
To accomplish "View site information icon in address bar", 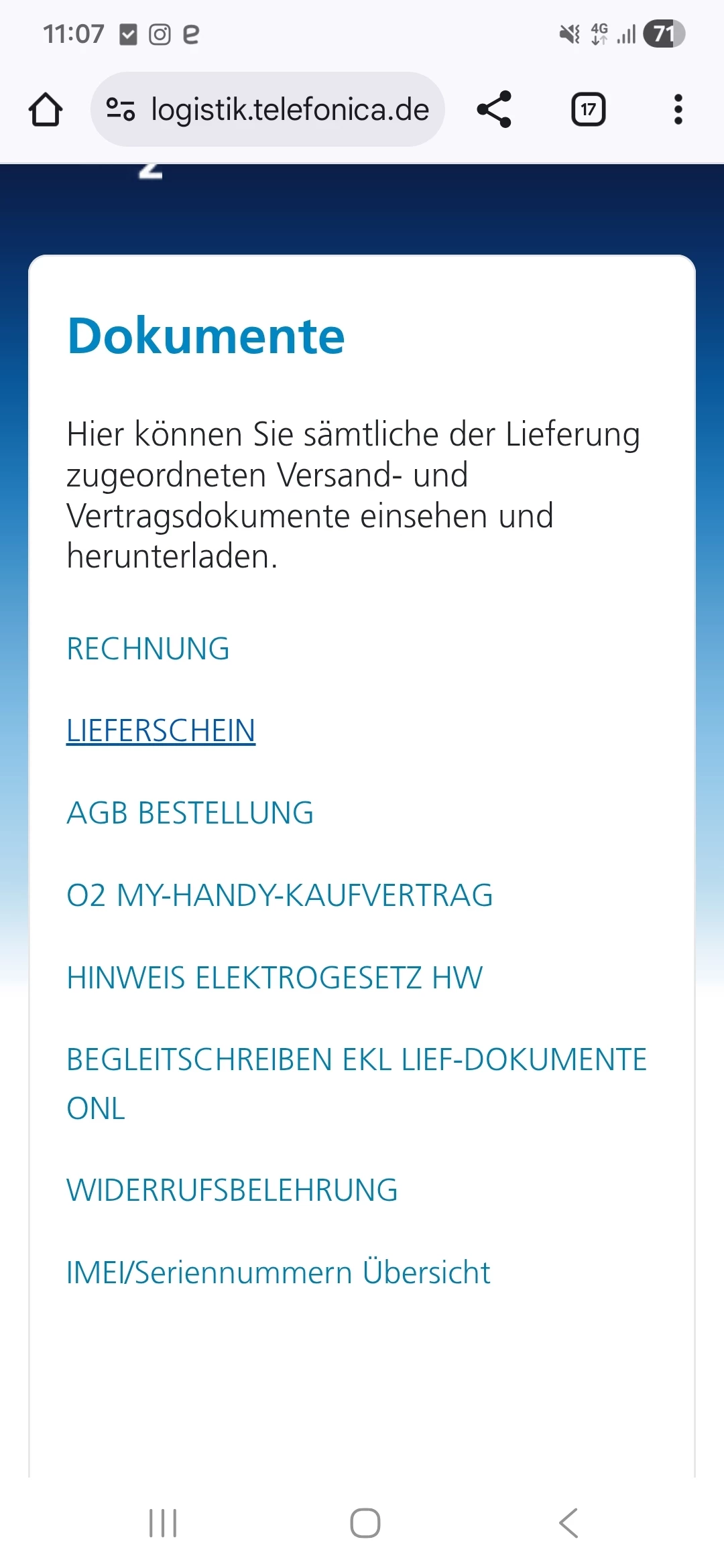I will coord(121,109).
